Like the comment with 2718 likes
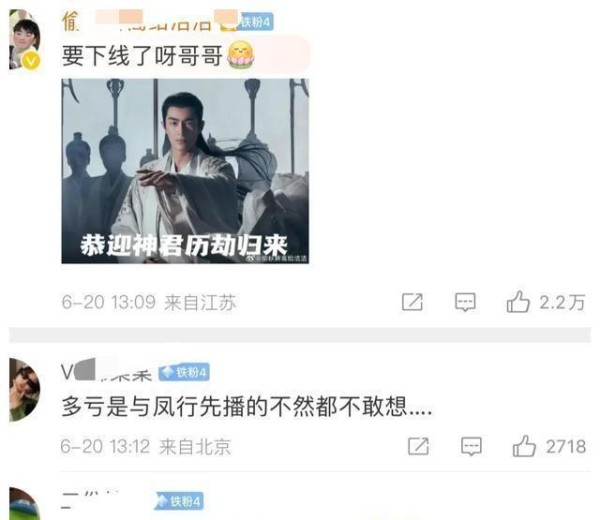The height and width of the screenshot is (520, 600). [525, 446]
